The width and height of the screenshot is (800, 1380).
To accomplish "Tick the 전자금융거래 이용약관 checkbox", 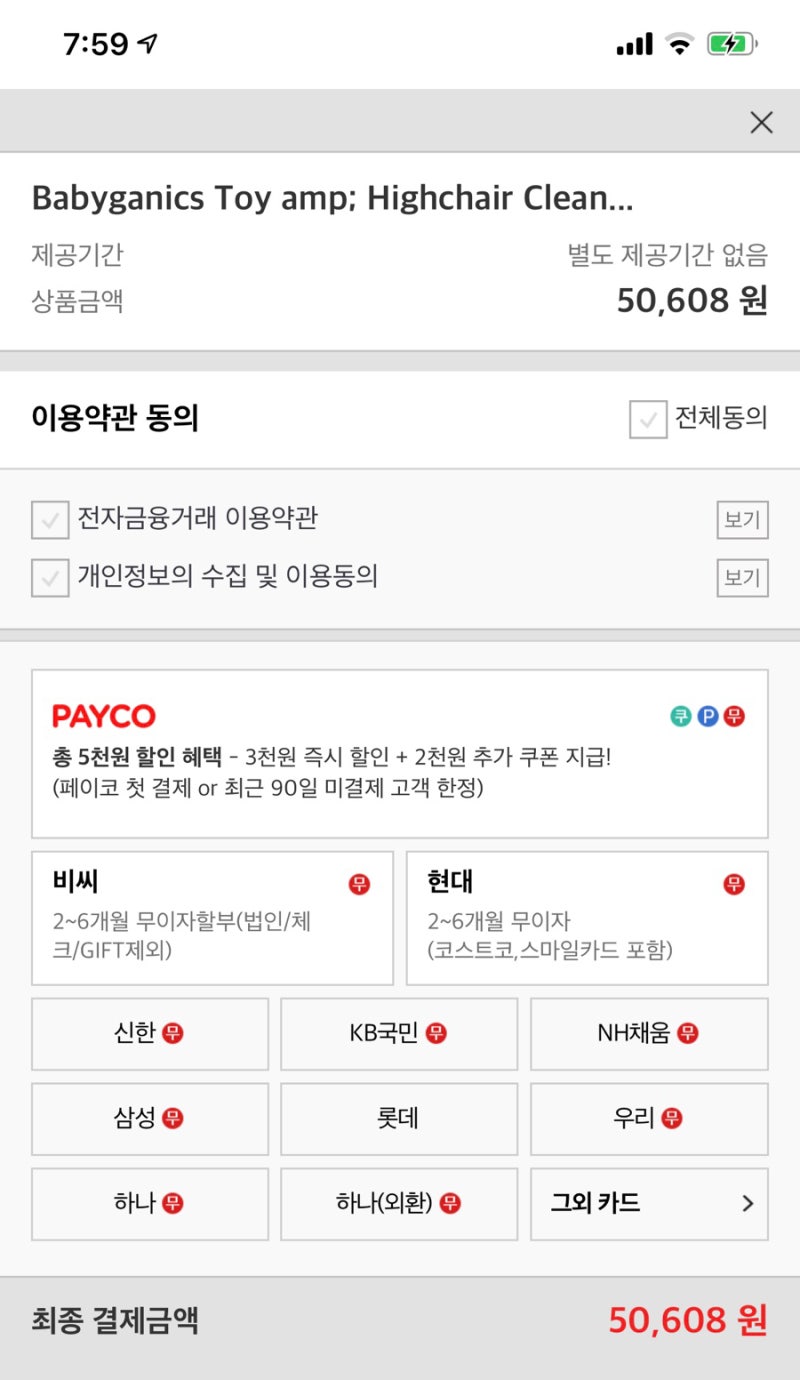I will 50,520.
